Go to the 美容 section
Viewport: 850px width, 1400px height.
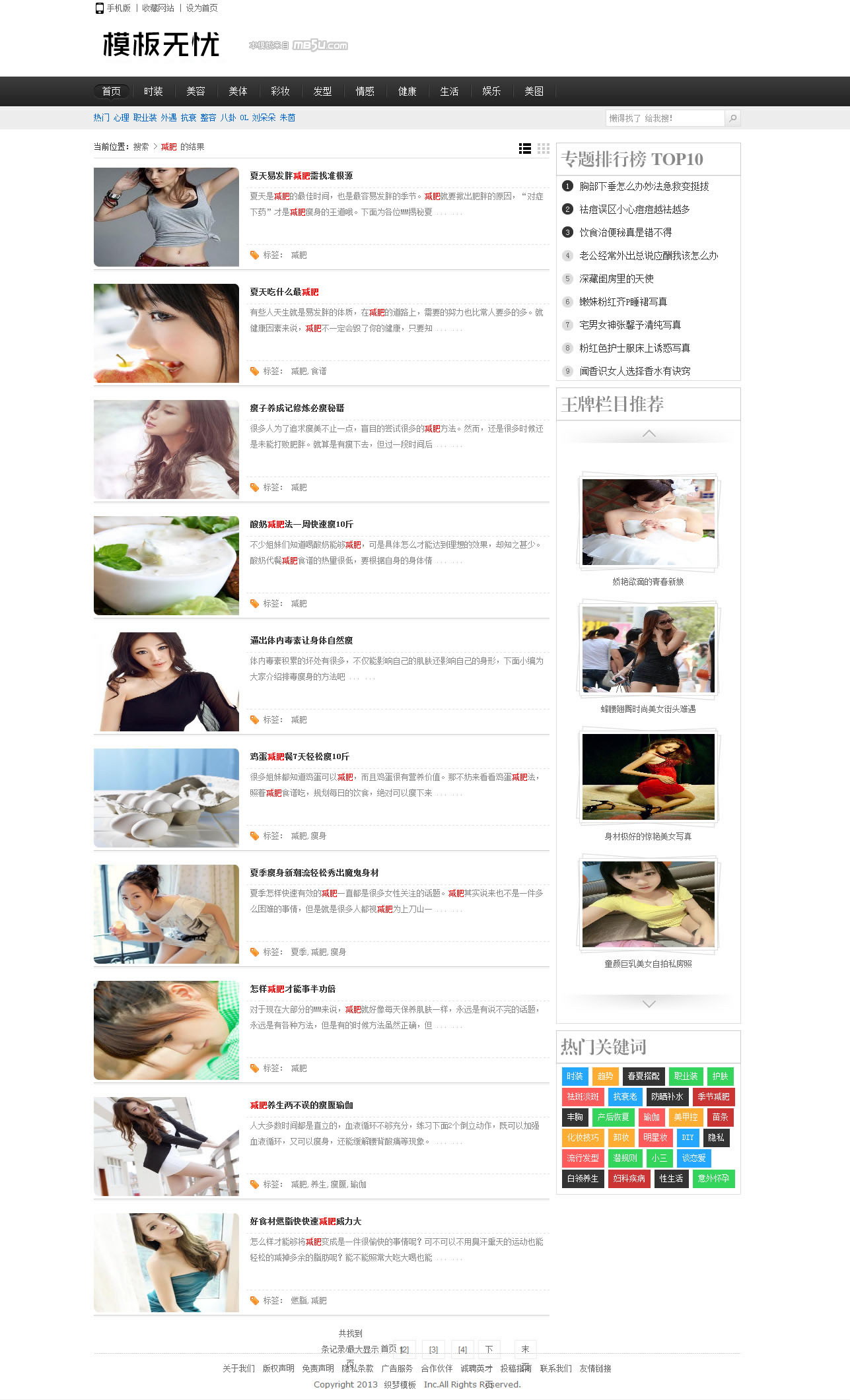tap(195, 91)
